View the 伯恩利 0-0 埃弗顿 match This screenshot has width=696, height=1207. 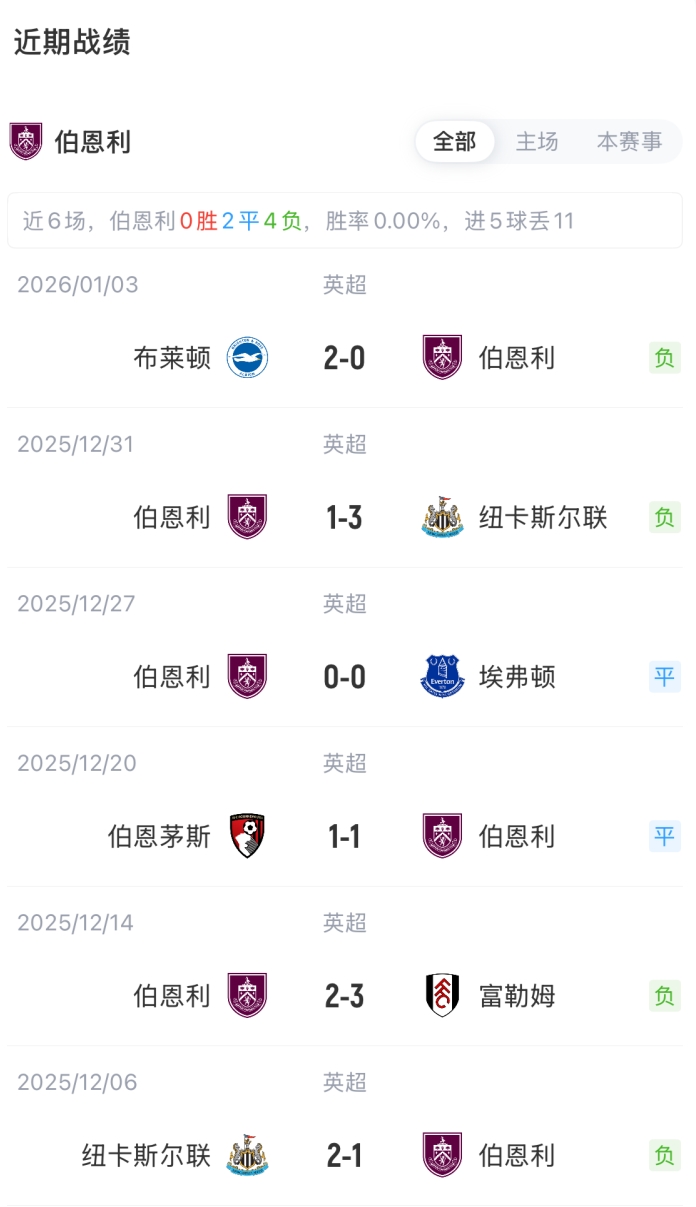(344, 677)
